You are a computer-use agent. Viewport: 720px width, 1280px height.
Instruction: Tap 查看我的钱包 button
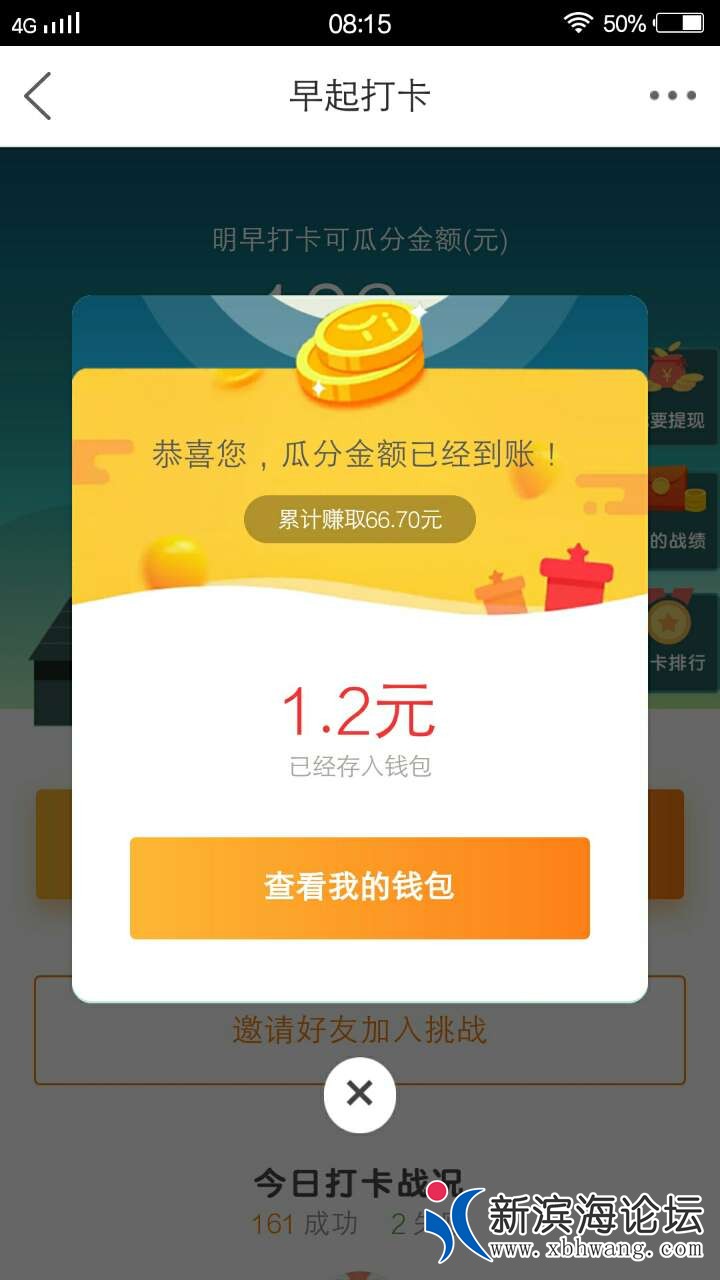(x=360, y=888)
